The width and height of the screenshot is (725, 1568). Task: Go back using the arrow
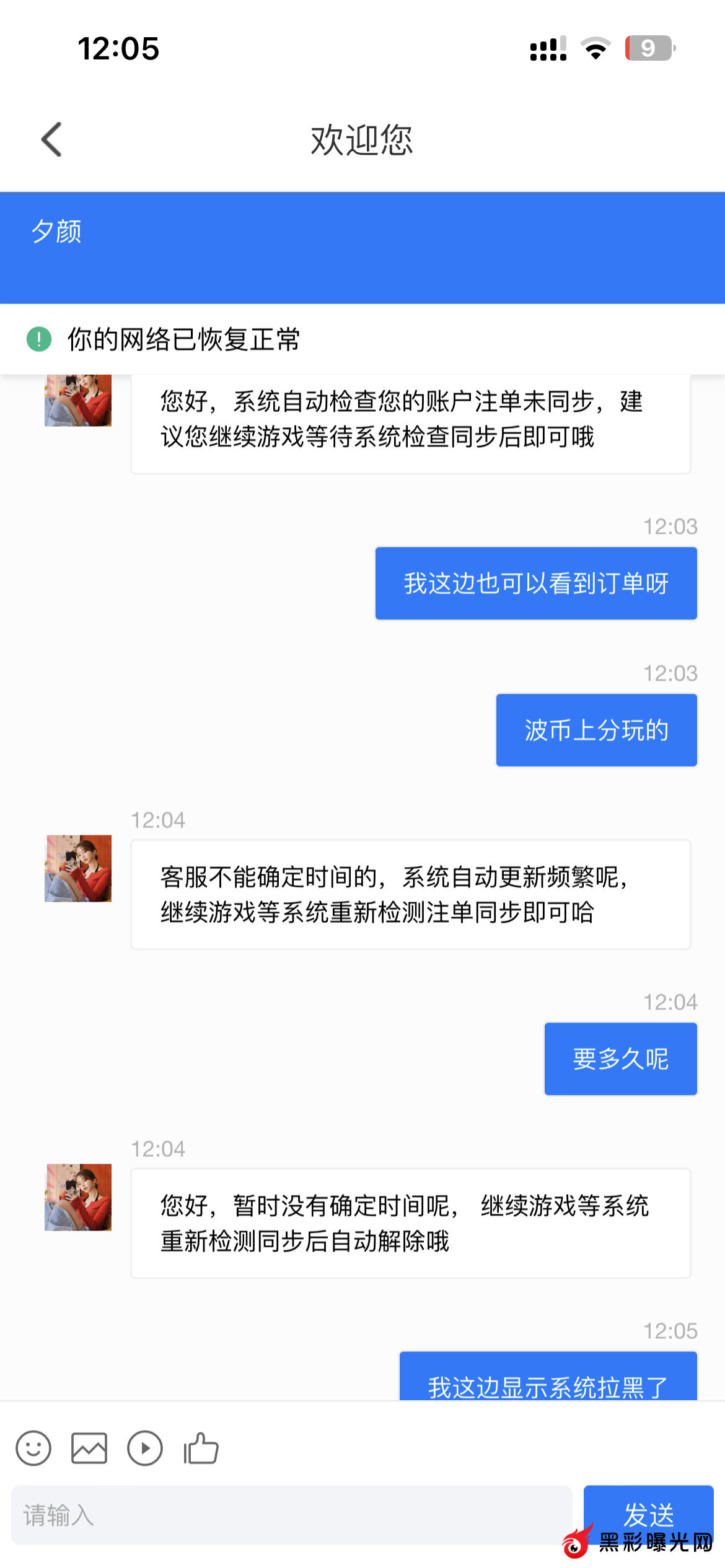(52, 139)
